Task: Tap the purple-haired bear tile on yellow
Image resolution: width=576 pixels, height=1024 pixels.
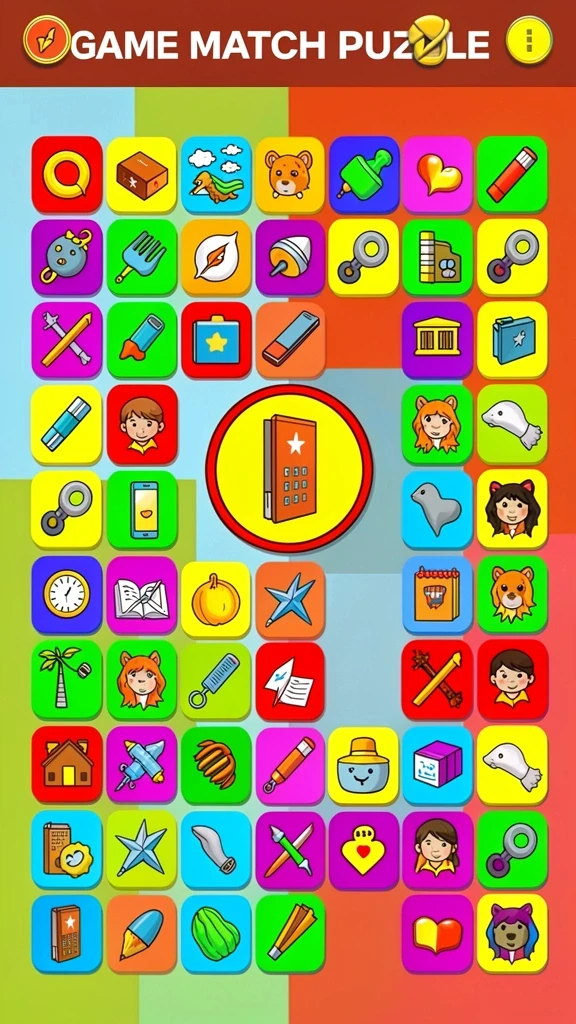Action: 512,933
